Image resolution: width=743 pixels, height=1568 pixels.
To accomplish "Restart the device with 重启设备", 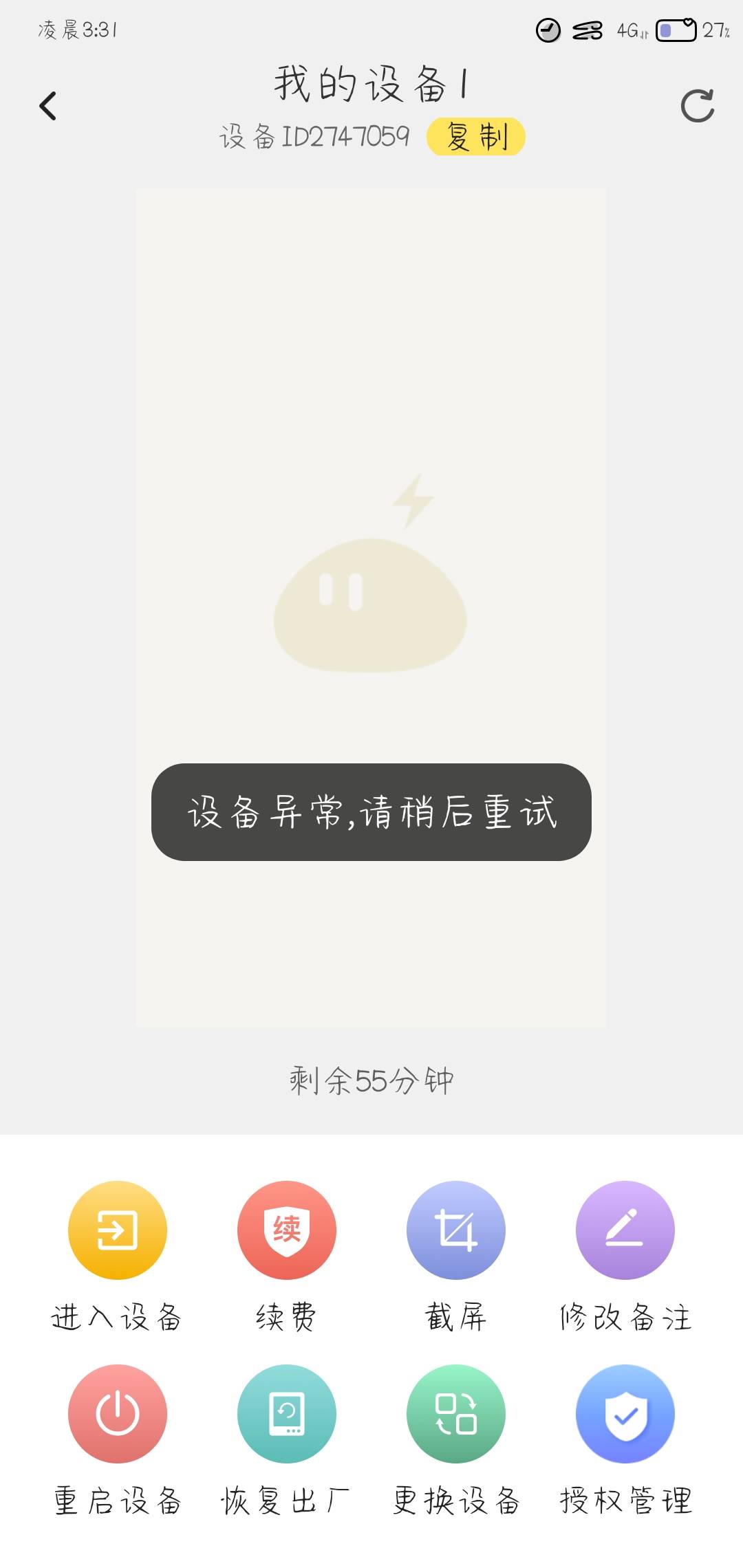I will pyautogui.click(x=117, y=1413).
